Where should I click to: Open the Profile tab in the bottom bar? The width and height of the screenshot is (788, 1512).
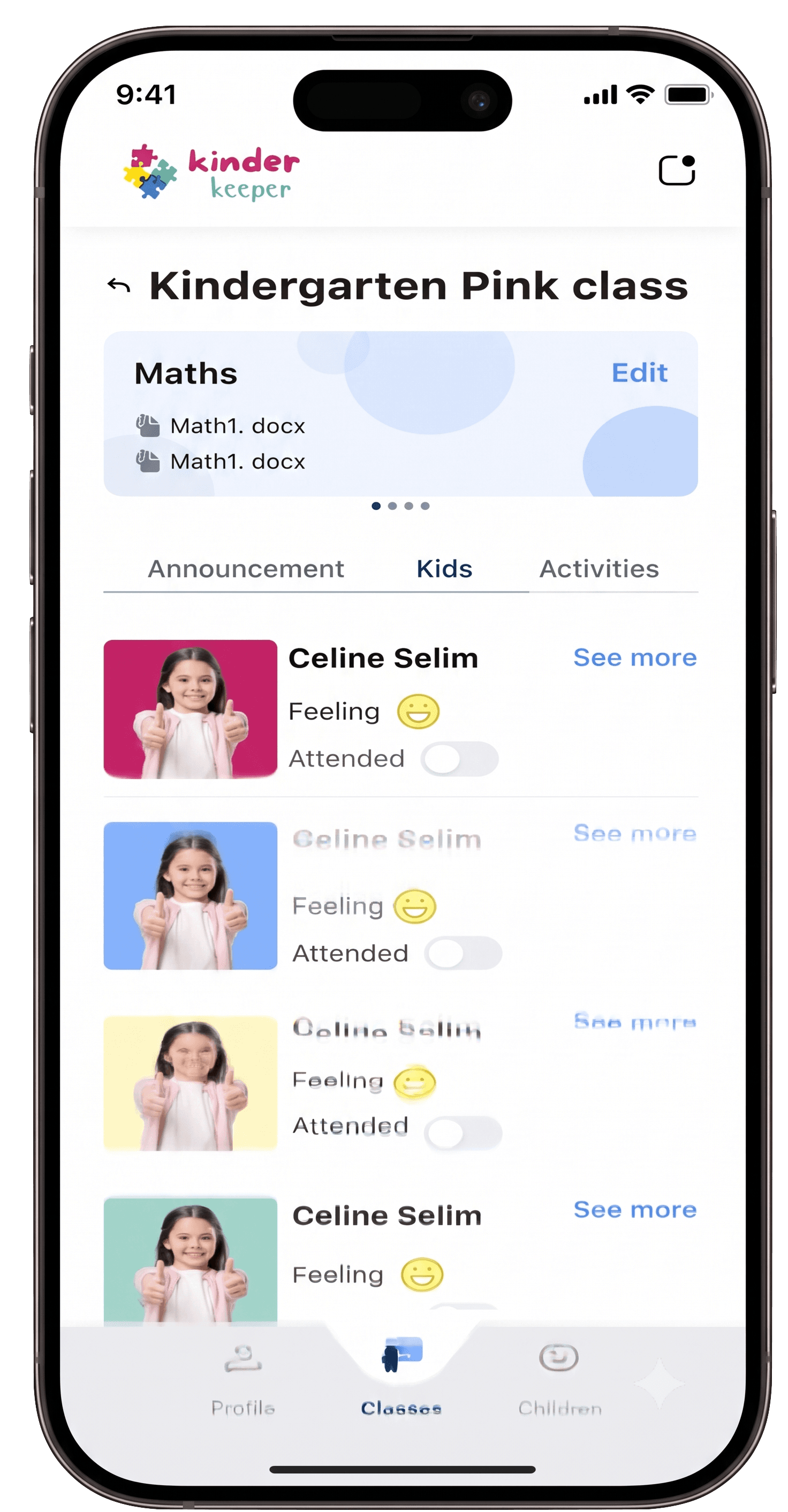click(x=243, y=1380)
